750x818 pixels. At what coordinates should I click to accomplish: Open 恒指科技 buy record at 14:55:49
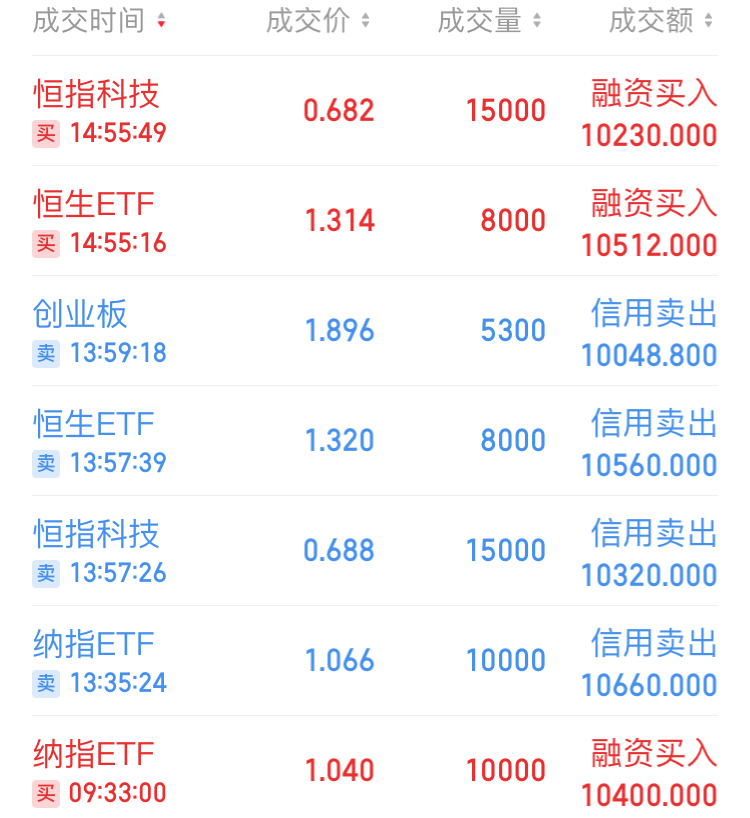point(374,111)
